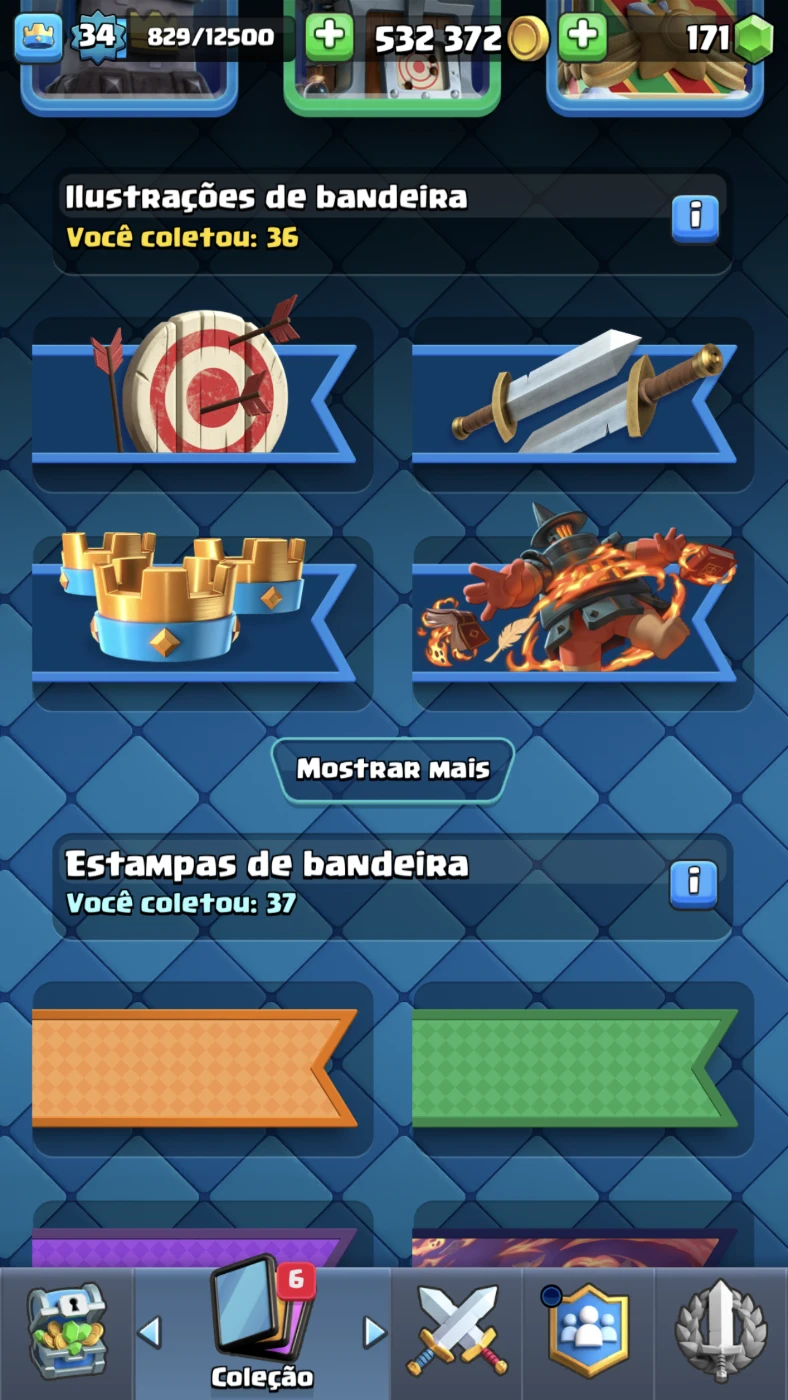788x1400 pixels.
Task: Open info for Ilustrações de bandeira
Action: click(695, 215)
